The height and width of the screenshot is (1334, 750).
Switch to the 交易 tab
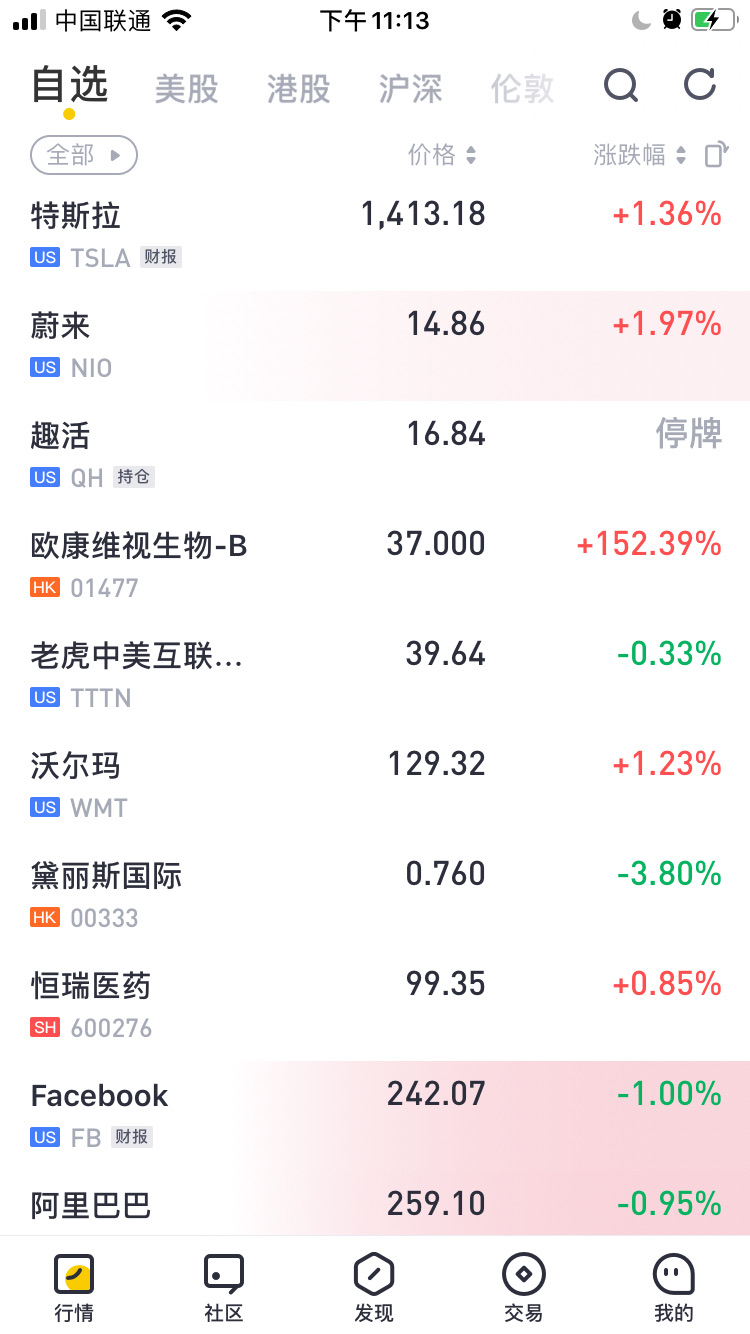[523, 1288]
